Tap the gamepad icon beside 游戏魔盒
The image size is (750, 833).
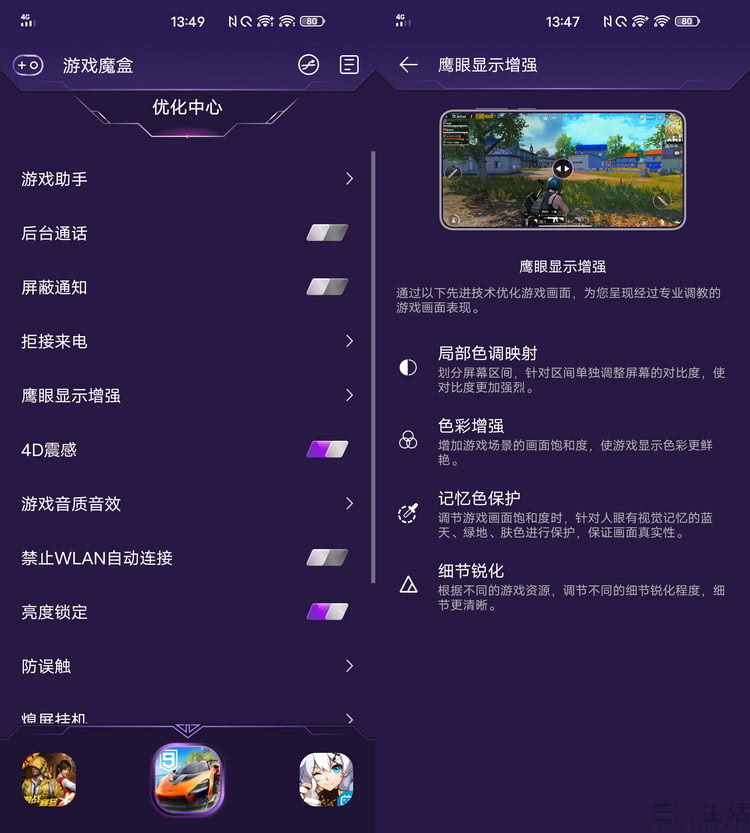click(x=28, y=65)
